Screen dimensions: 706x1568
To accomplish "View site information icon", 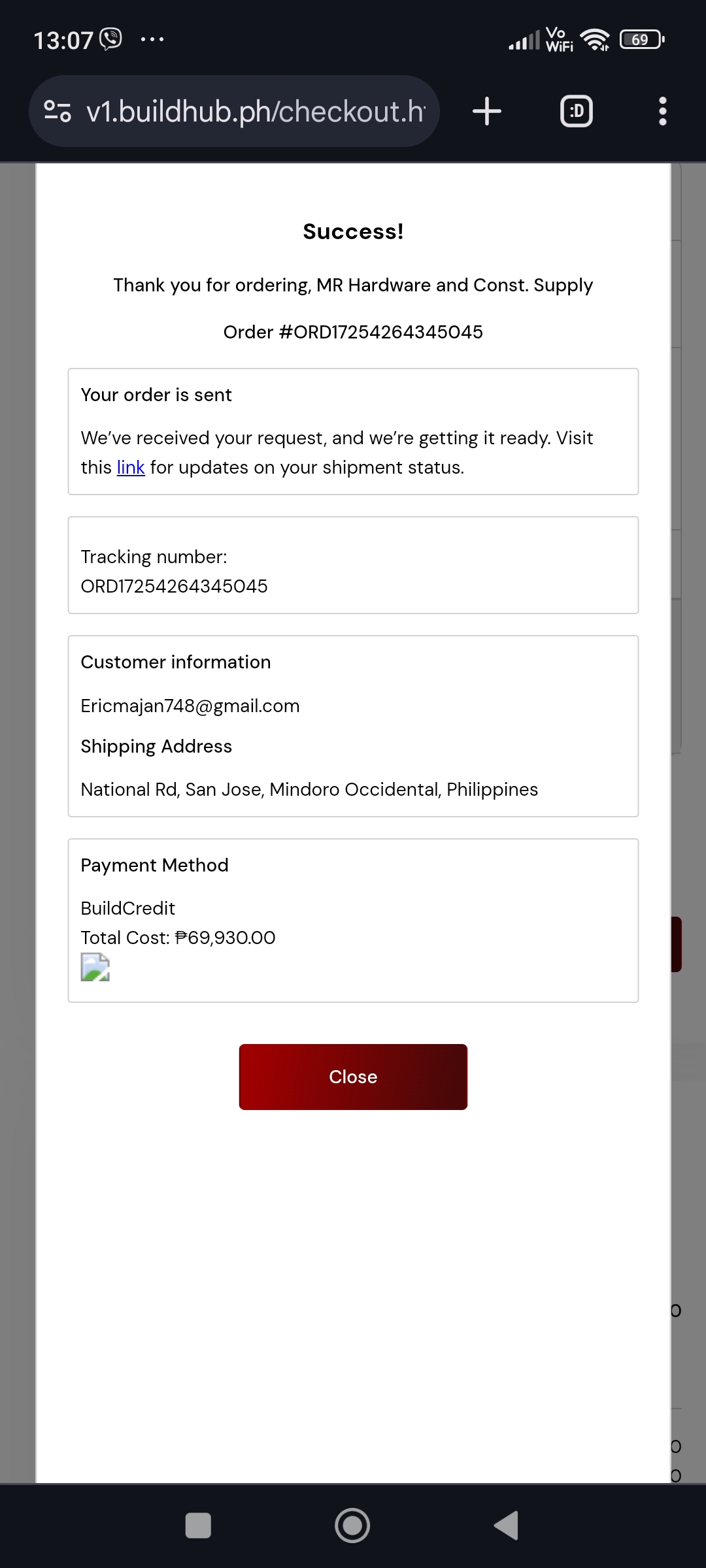I will pos(58,111).
